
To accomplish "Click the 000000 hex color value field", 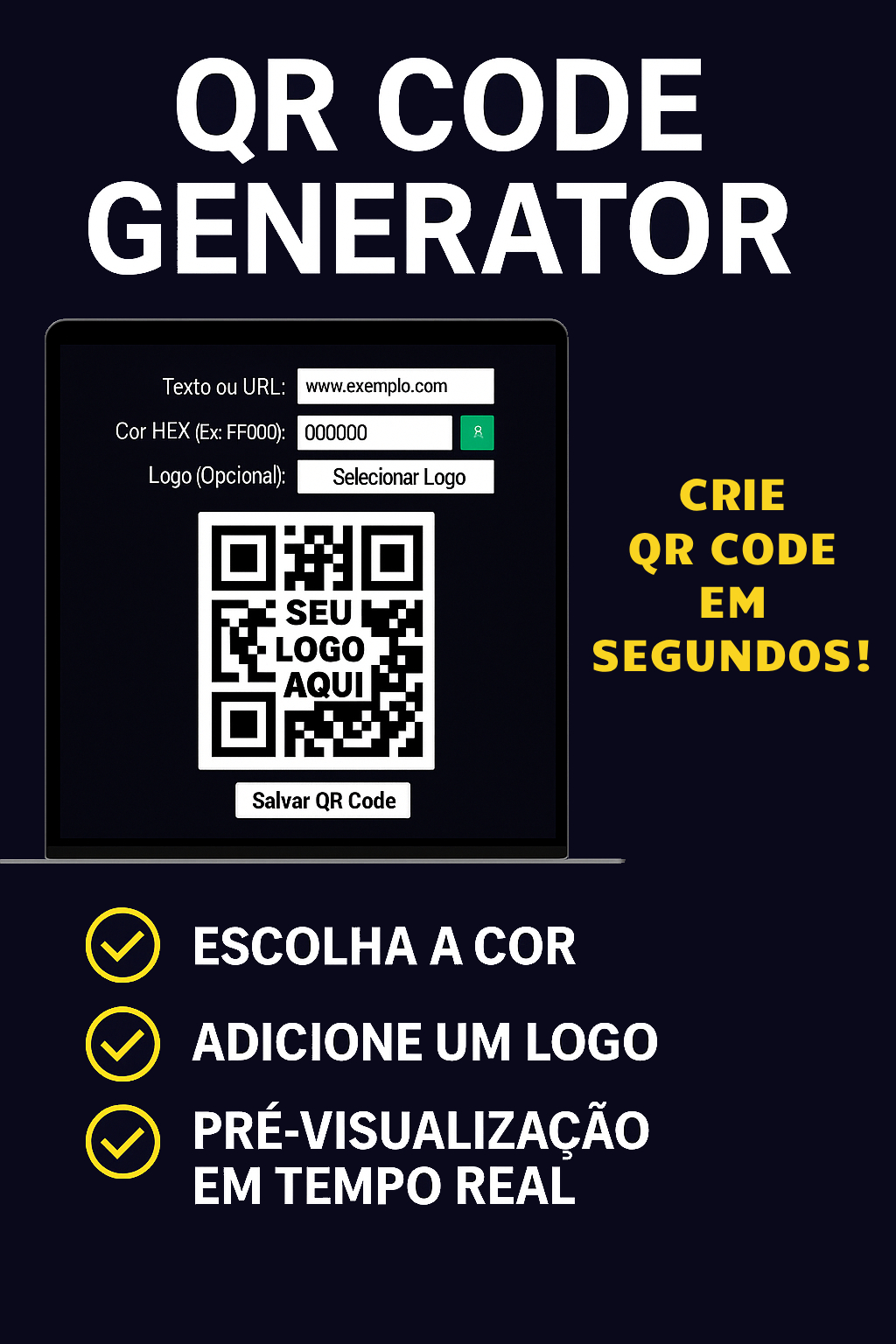I will click(374, 432).
